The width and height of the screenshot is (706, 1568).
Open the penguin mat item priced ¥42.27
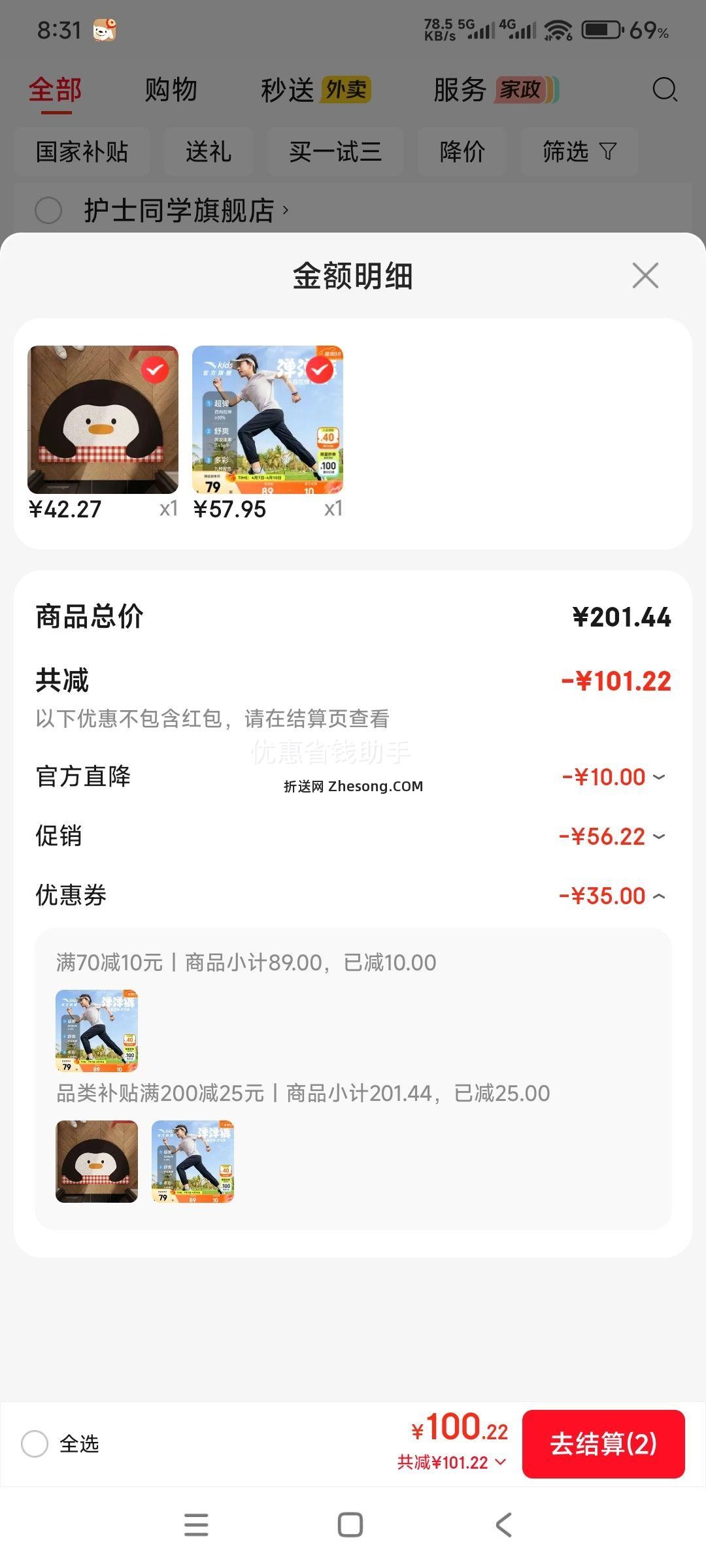[x=103, y=419]
